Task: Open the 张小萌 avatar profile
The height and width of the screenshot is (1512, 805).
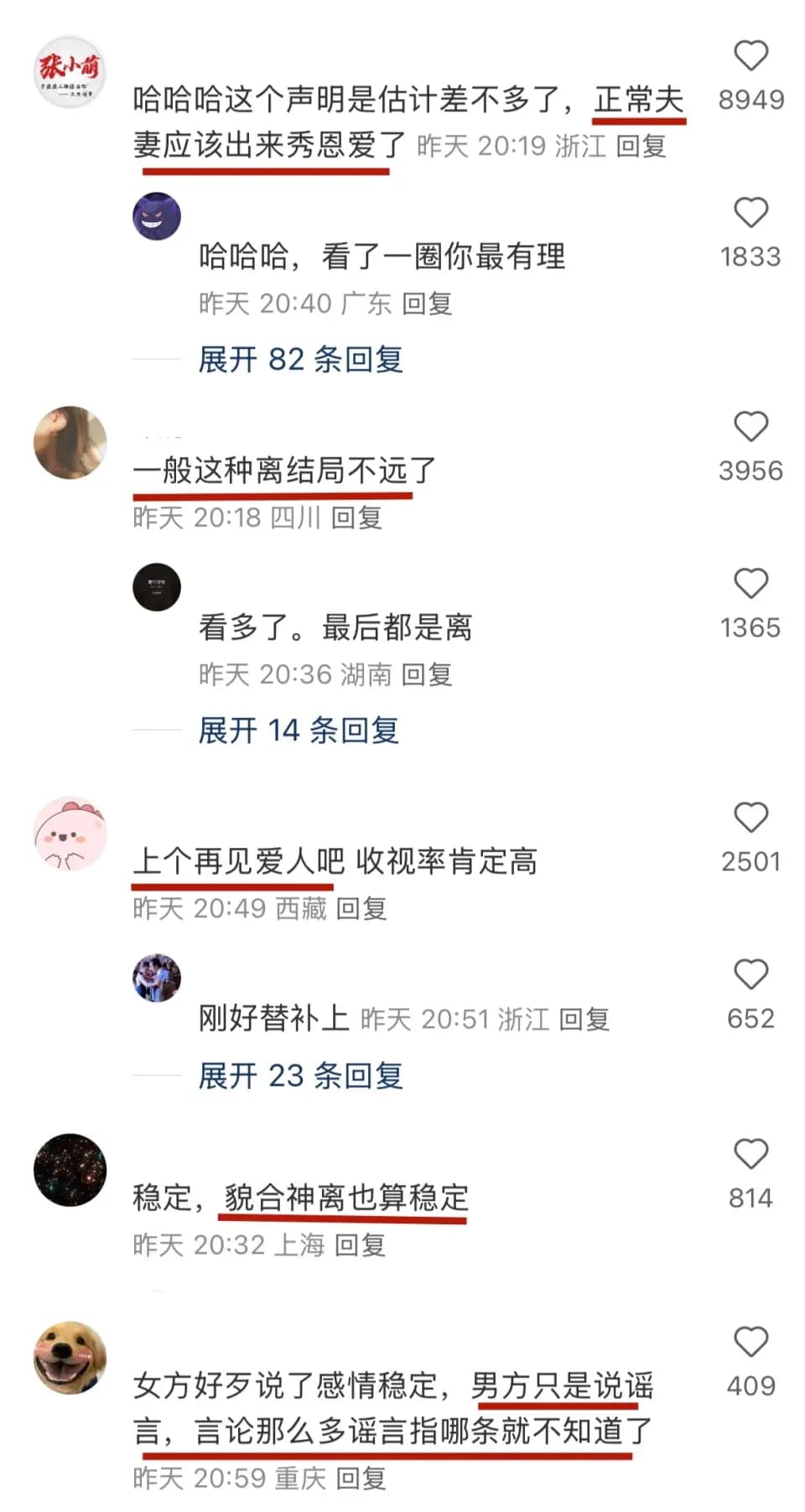Action: (x=70, y=71)
